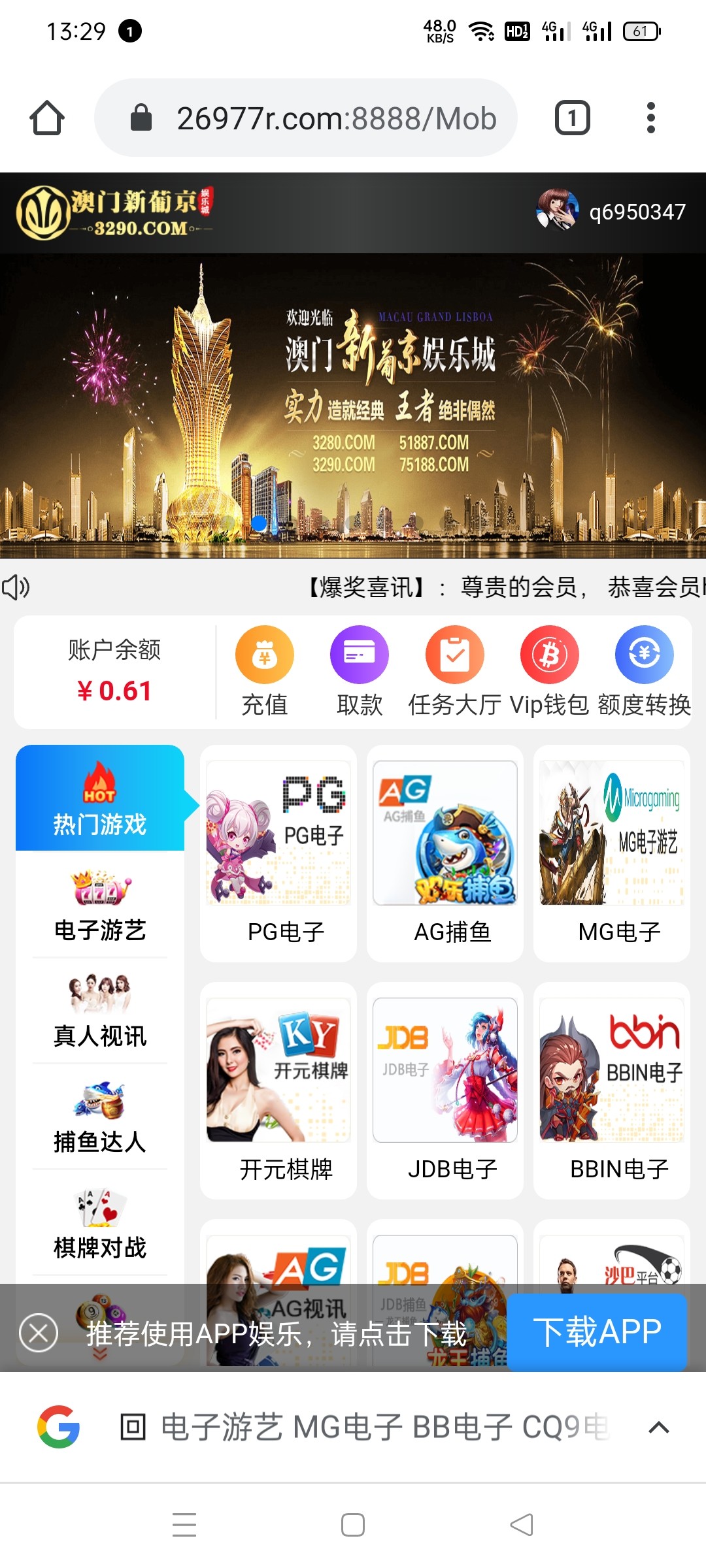Image resolution: width=706 pixels, height=1568 pixels.
Task: Open the q6950347 user profile
Action: tap(611, 211)
